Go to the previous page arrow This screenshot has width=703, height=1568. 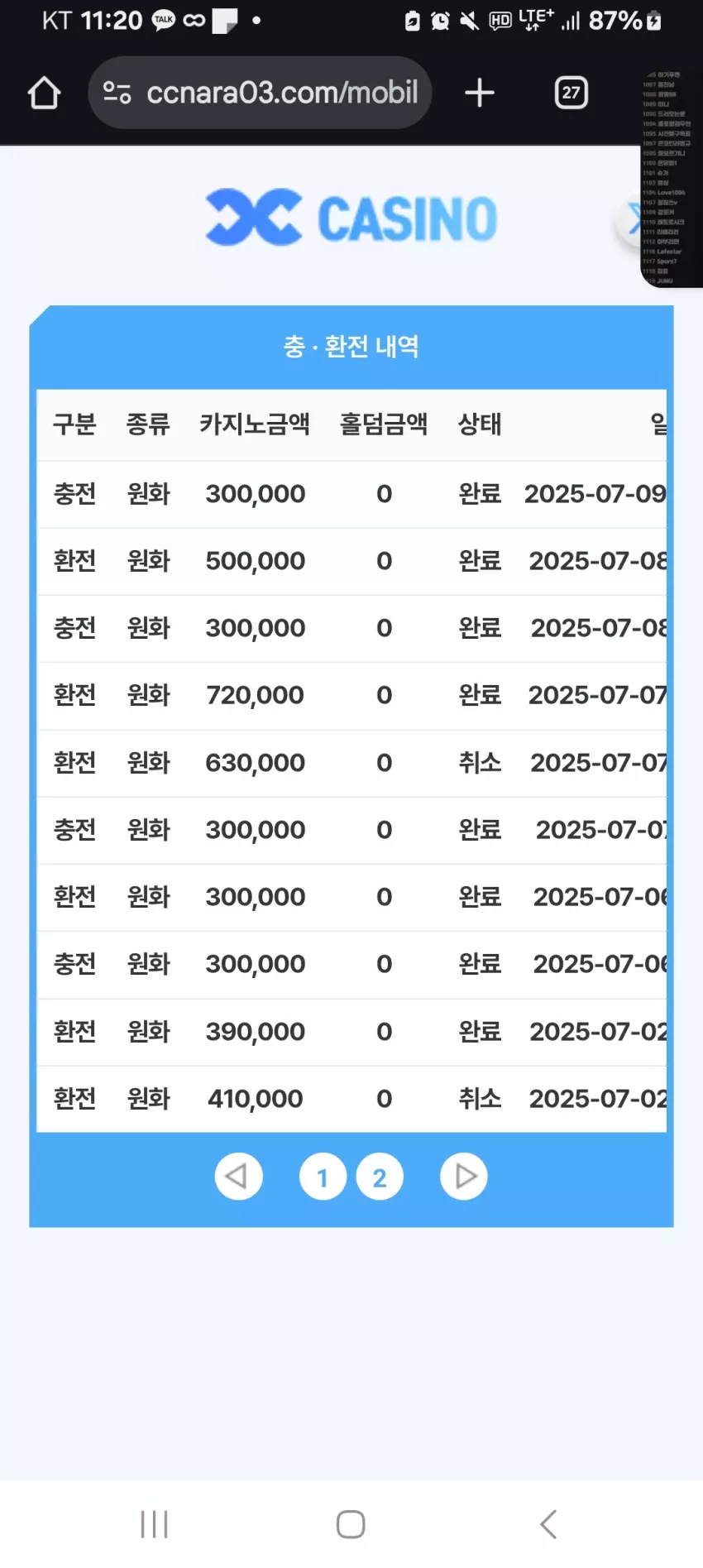tap(238, 1176)
